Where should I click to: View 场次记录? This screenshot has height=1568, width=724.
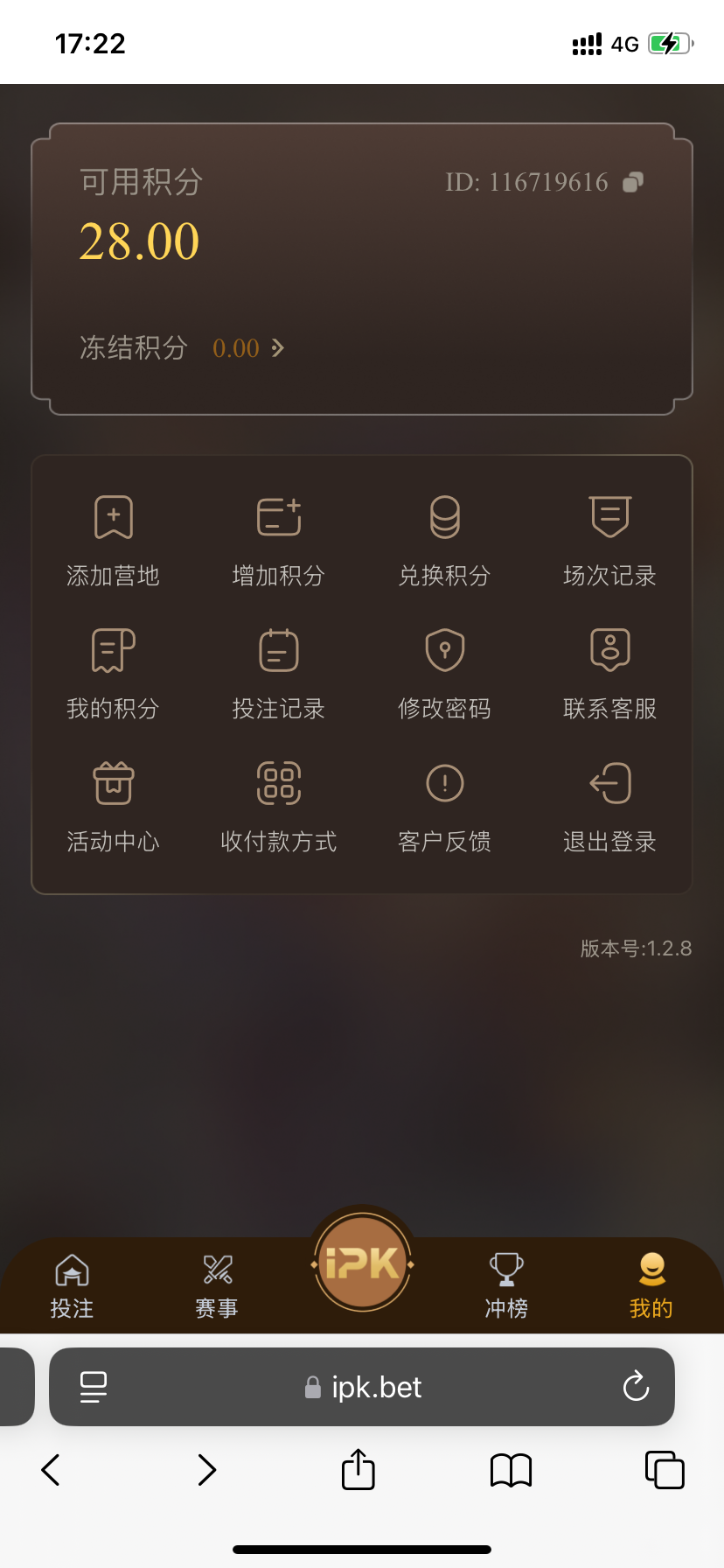point(609,540)
